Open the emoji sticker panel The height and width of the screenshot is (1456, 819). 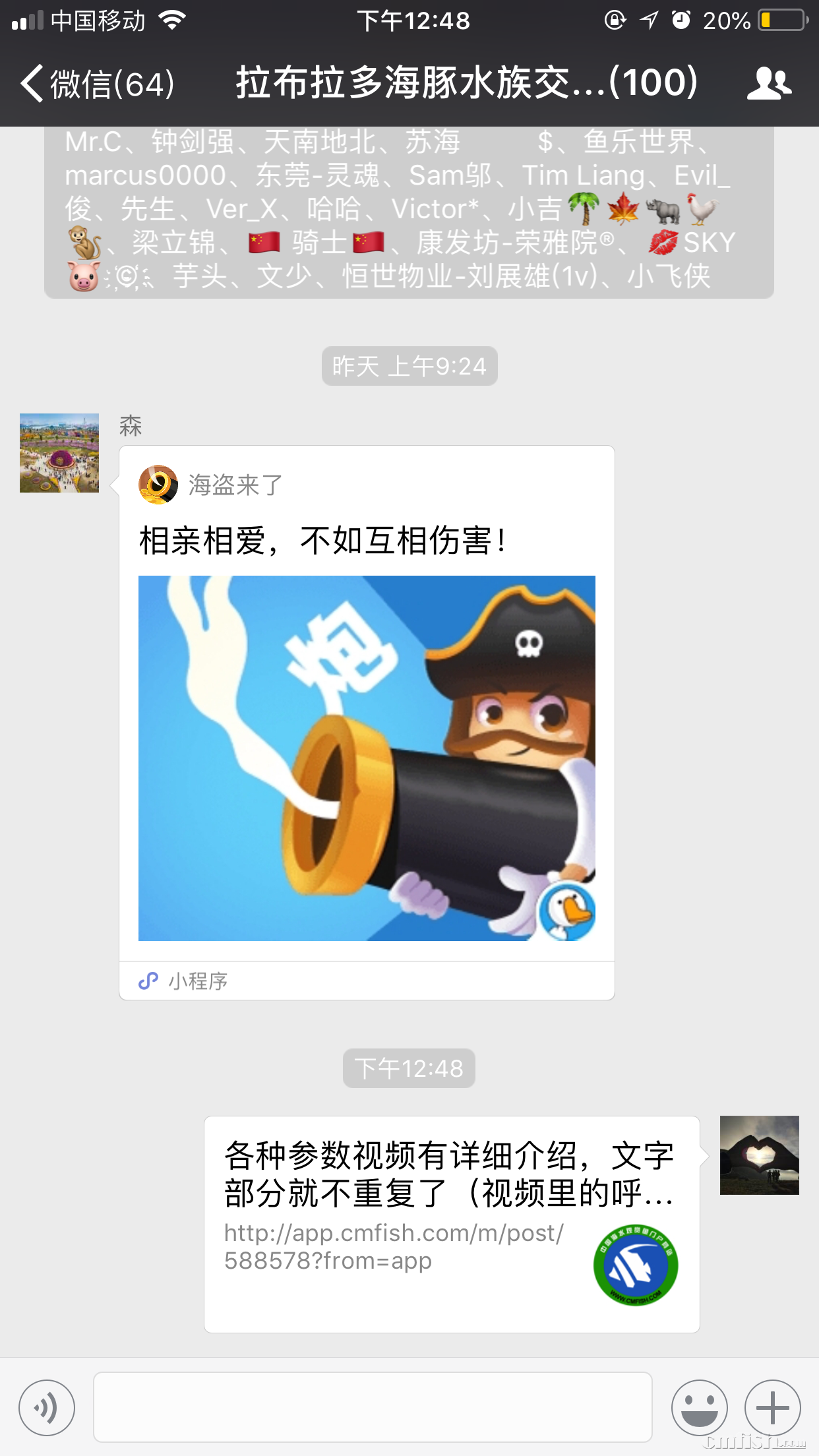[699, 1407]
